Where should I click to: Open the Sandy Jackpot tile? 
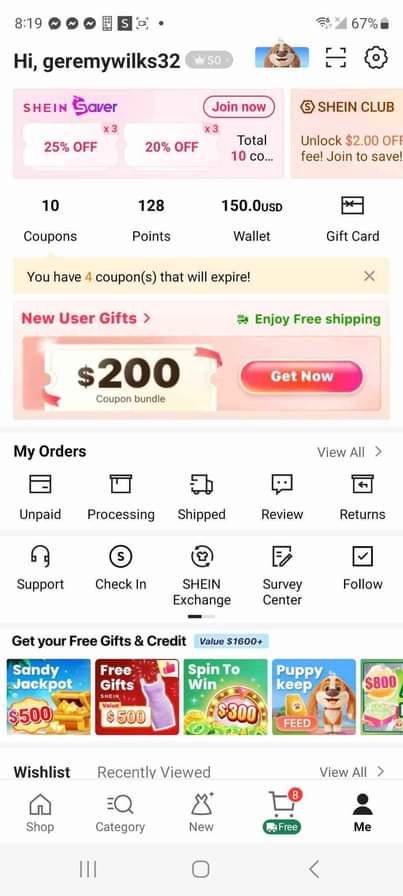(49, 697)
